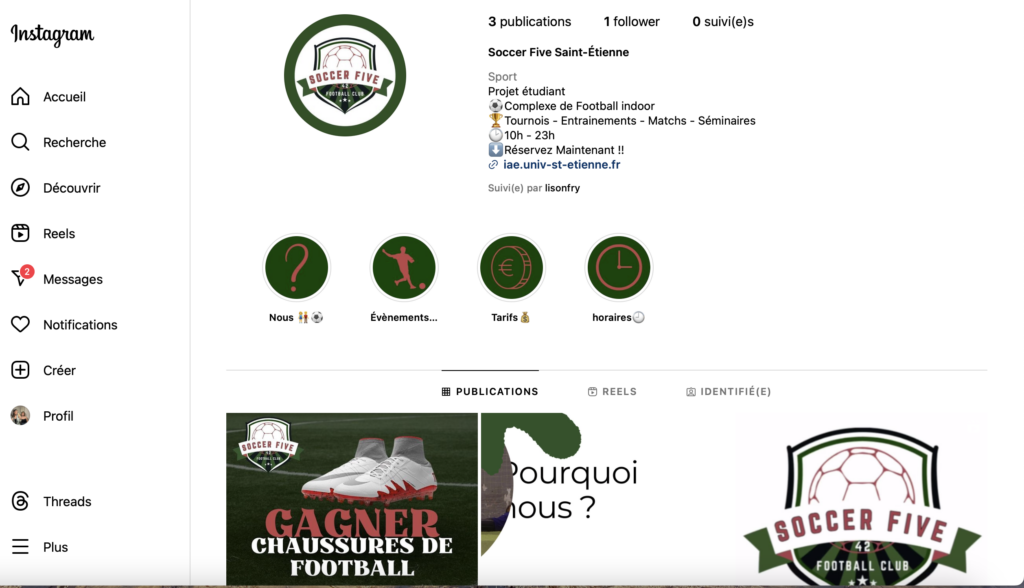Open Messages with 2 unread
The height and width of the screenshot is (588, 1024).
[71, 279]
